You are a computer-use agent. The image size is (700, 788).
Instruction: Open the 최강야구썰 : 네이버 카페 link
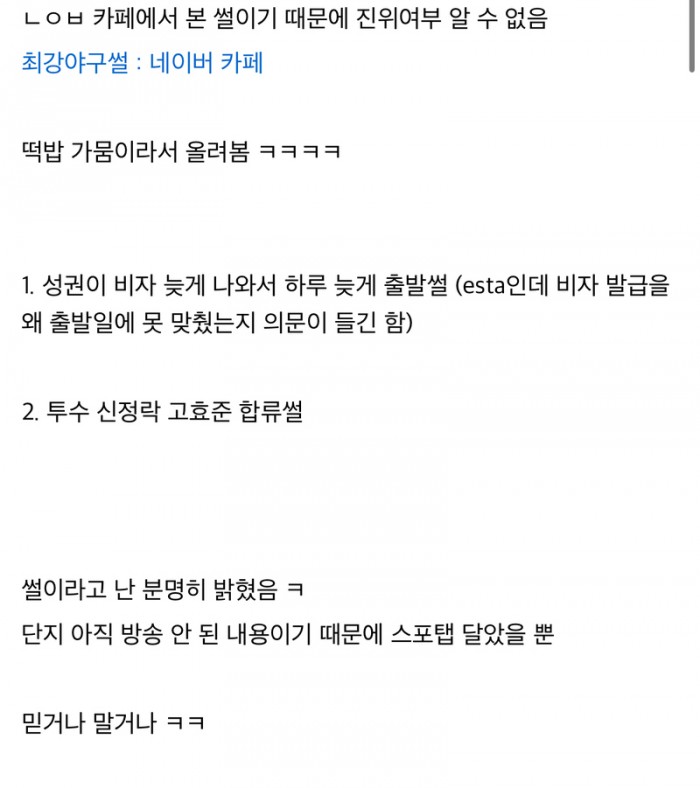(142, 62)
